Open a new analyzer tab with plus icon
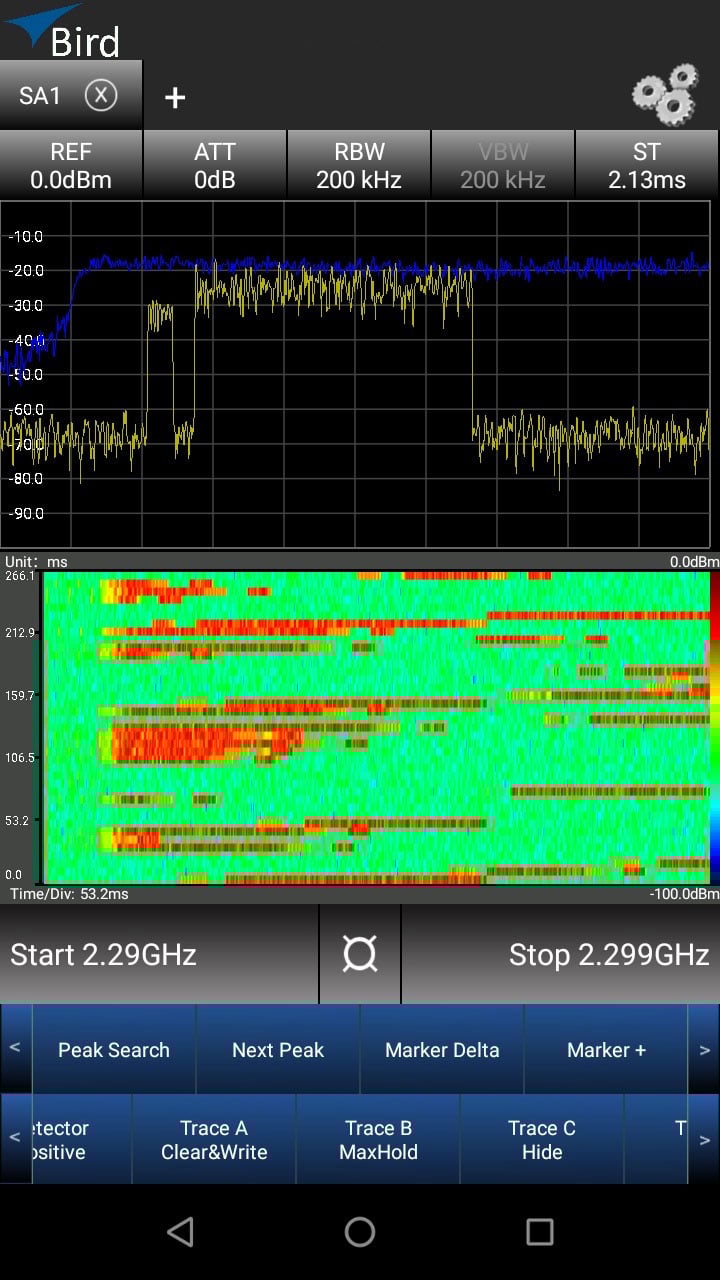This screenshot has width=720, height=1280. click(x=175, y=97)
